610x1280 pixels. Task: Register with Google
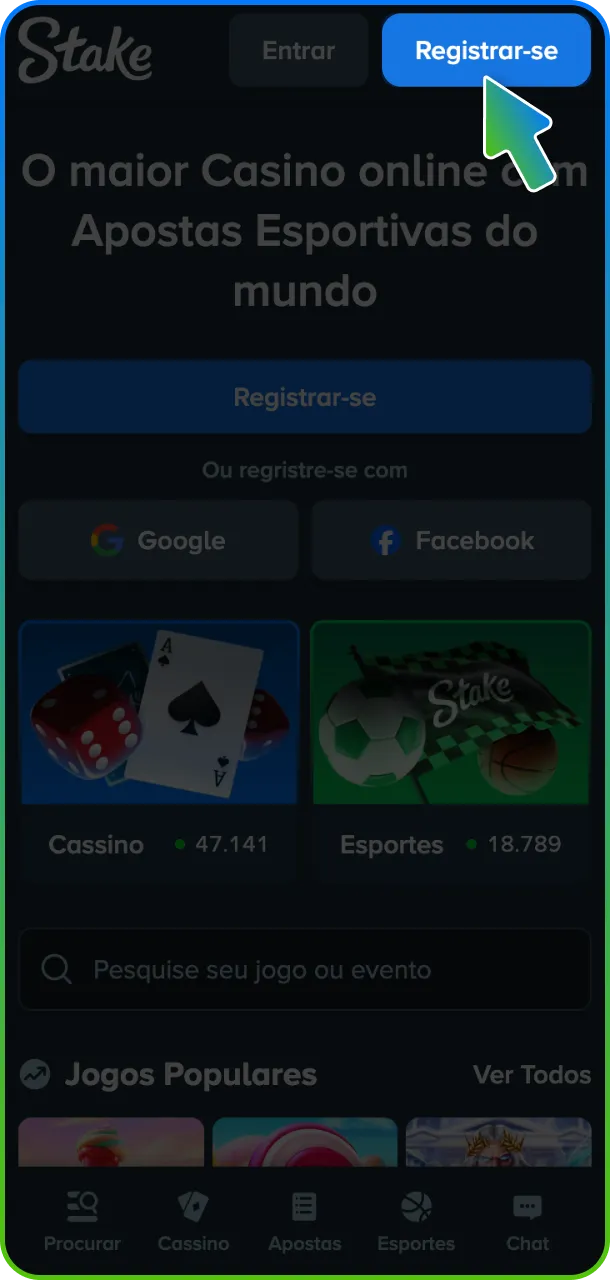[158, 541]
